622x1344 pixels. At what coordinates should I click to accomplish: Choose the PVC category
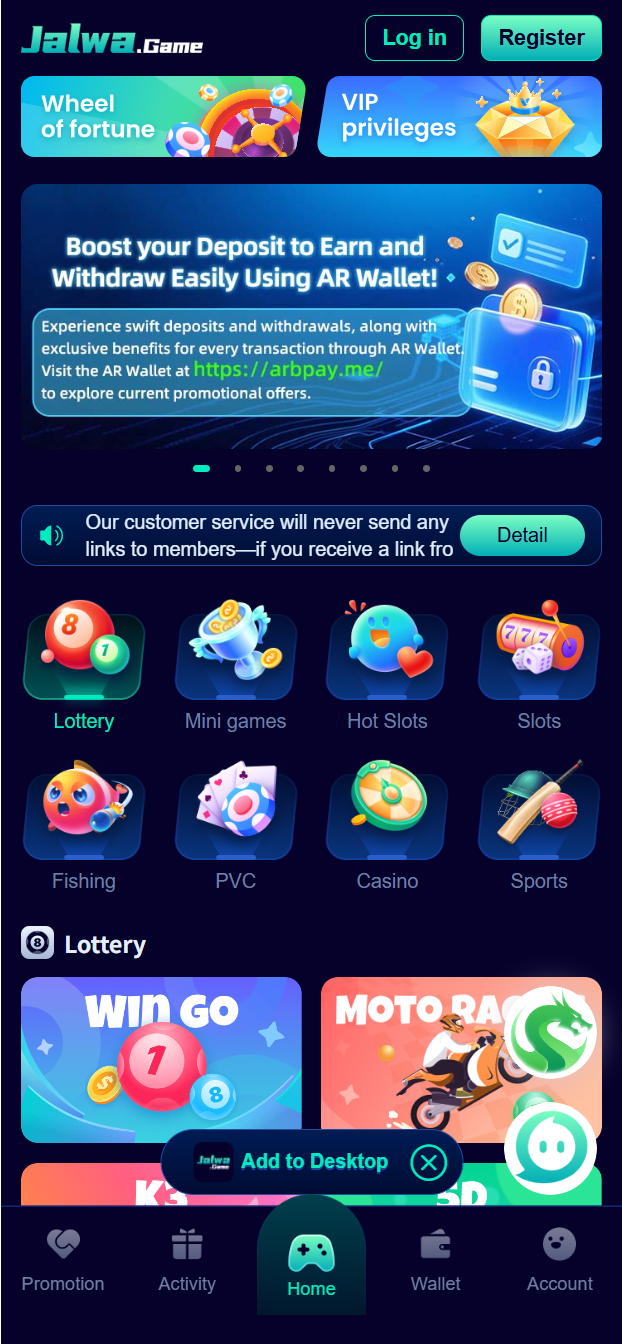tap(236, 825)
